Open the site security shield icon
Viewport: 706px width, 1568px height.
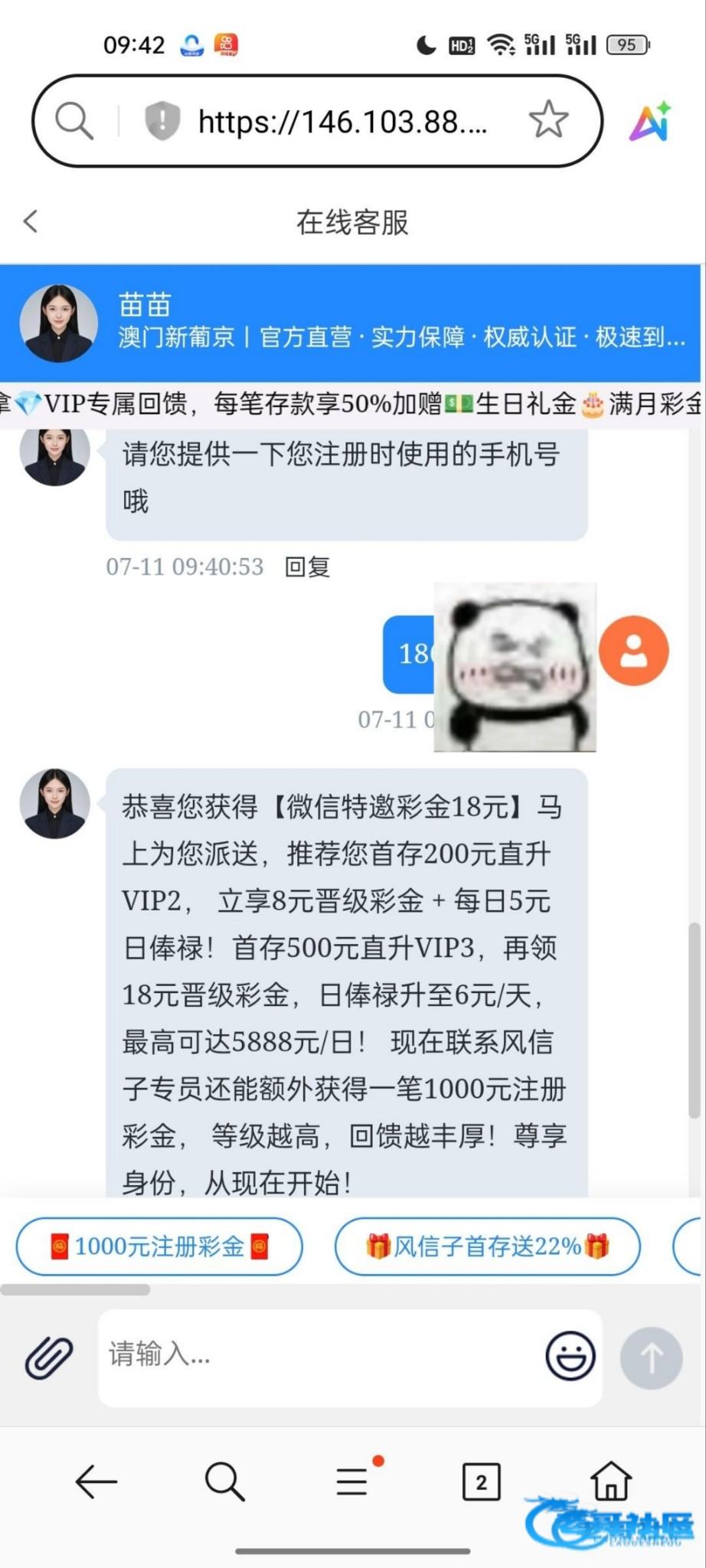pyautogui.click(x=162, y=121)
